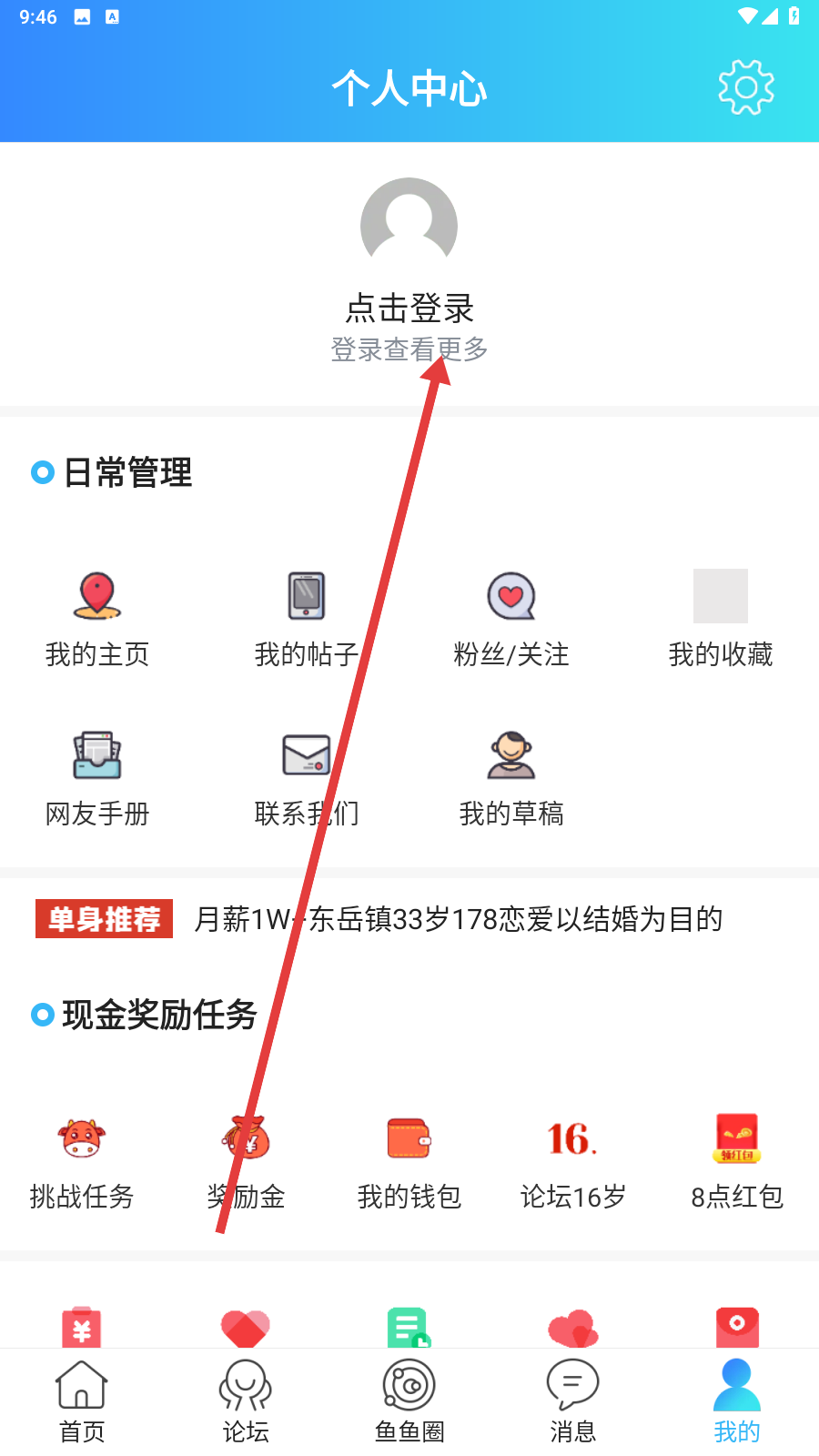The height and width of the screenshot is (1456, 819).
Task: Open 奖励金
Action: [246, 1162]
